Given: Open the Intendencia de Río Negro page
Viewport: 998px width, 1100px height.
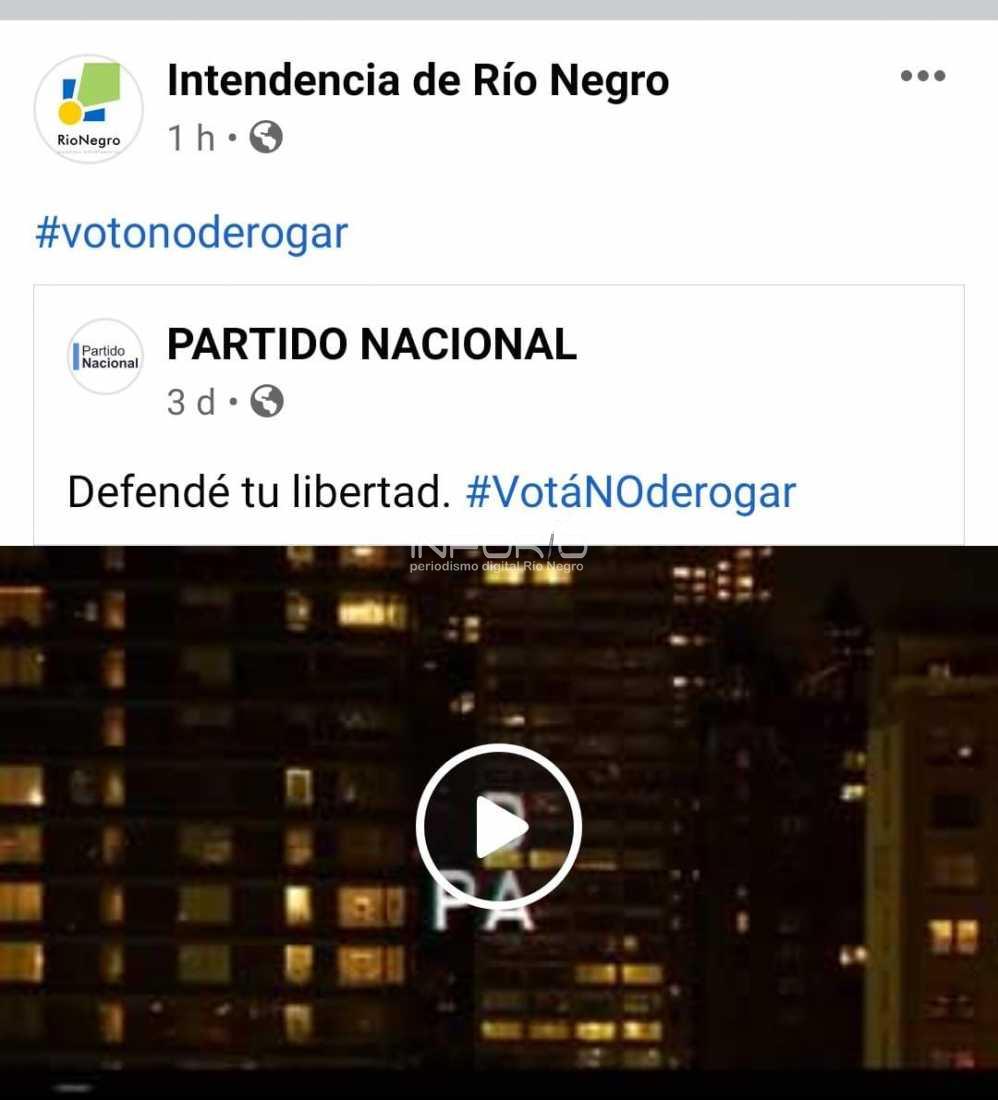Looking at the screenshot, I should (x=417, y=81).
